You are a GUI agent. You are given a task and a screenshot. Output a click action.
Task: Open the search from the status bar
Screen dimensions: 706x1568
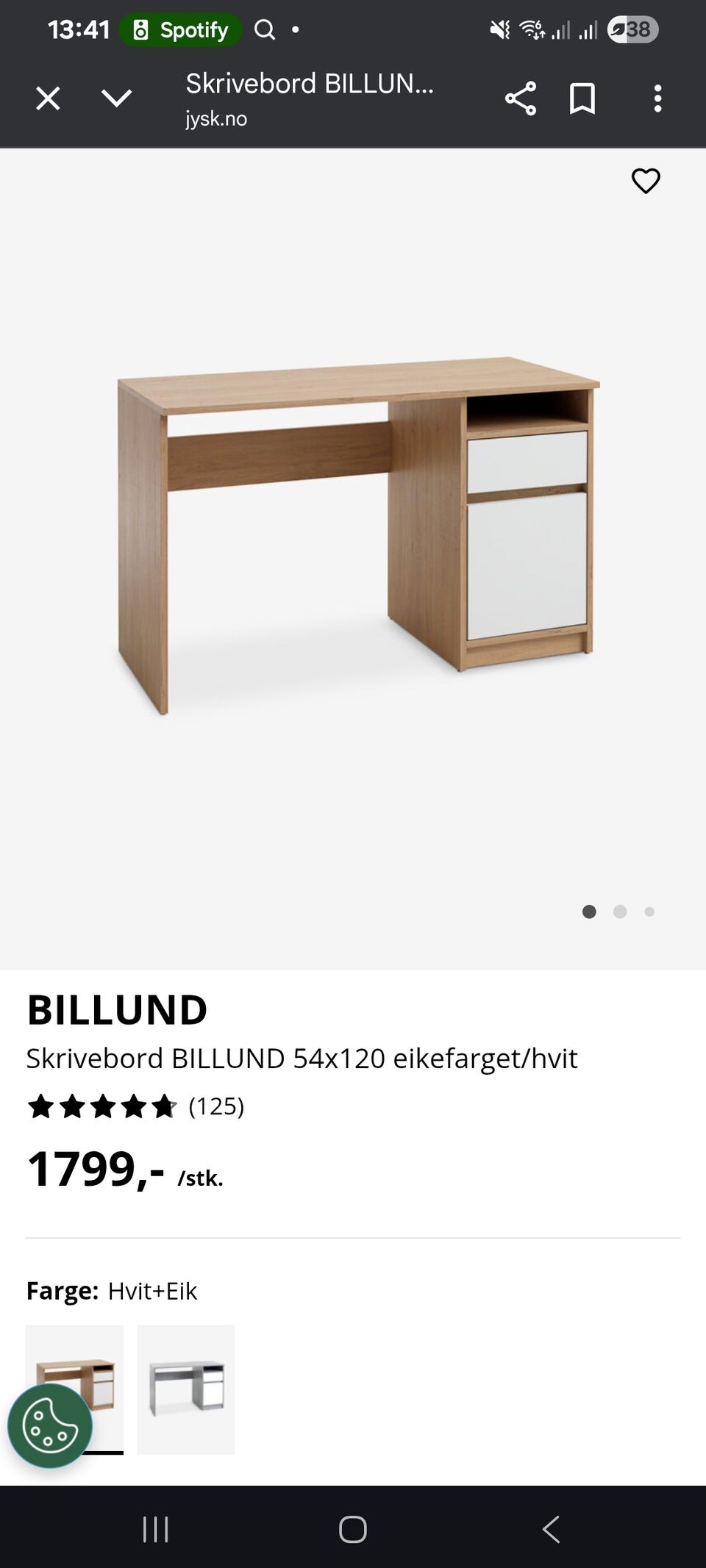coord(265,29)
